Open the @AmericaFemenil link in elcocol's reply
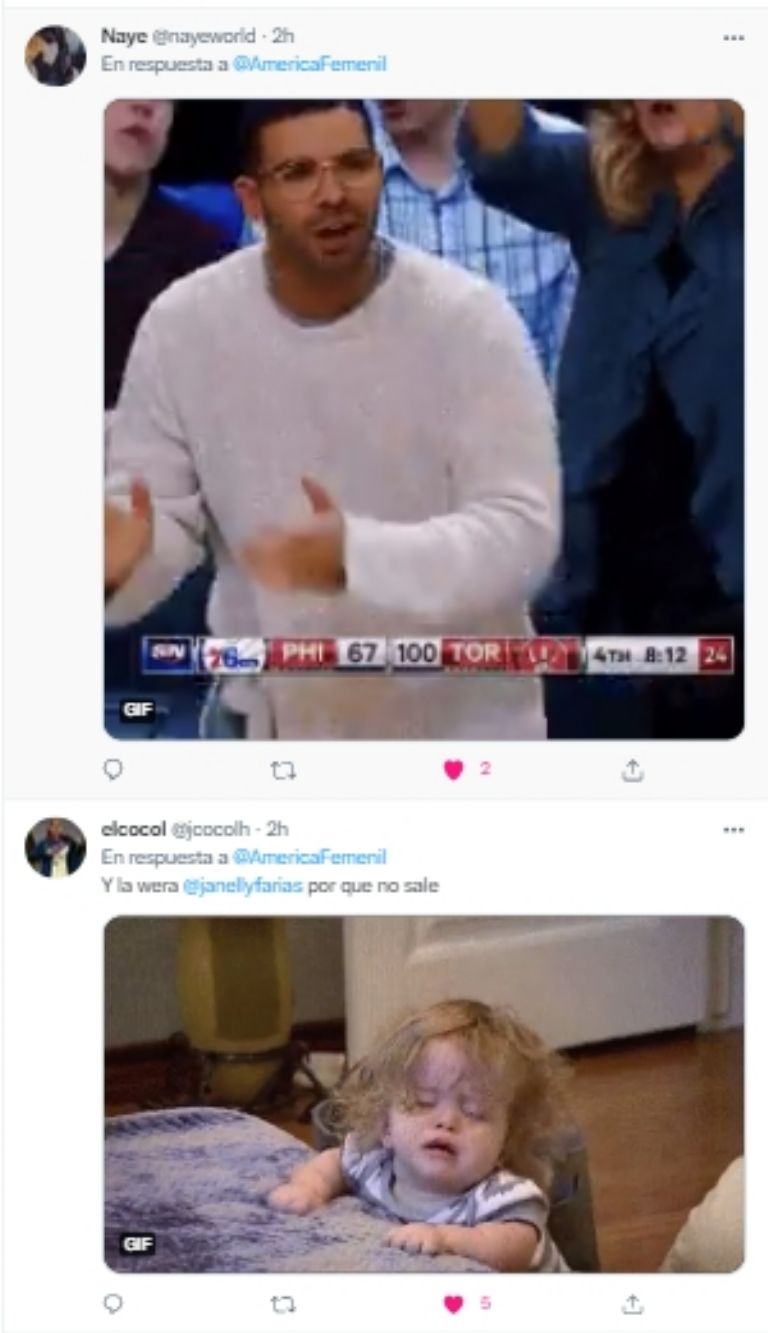768x1333 pixels. [309, 857]
